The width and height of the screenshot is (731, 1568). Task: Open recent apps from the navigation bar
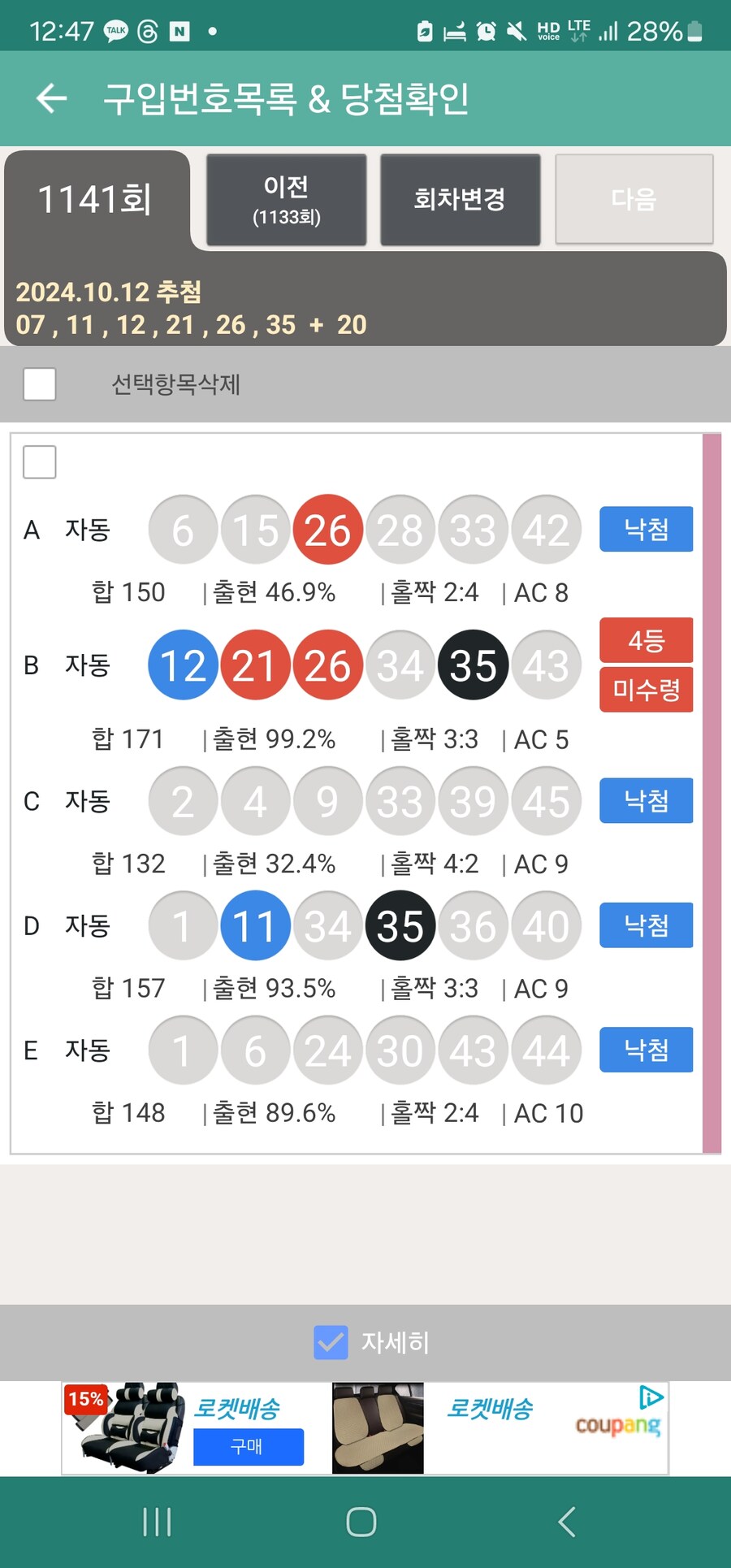[156, 1523]
